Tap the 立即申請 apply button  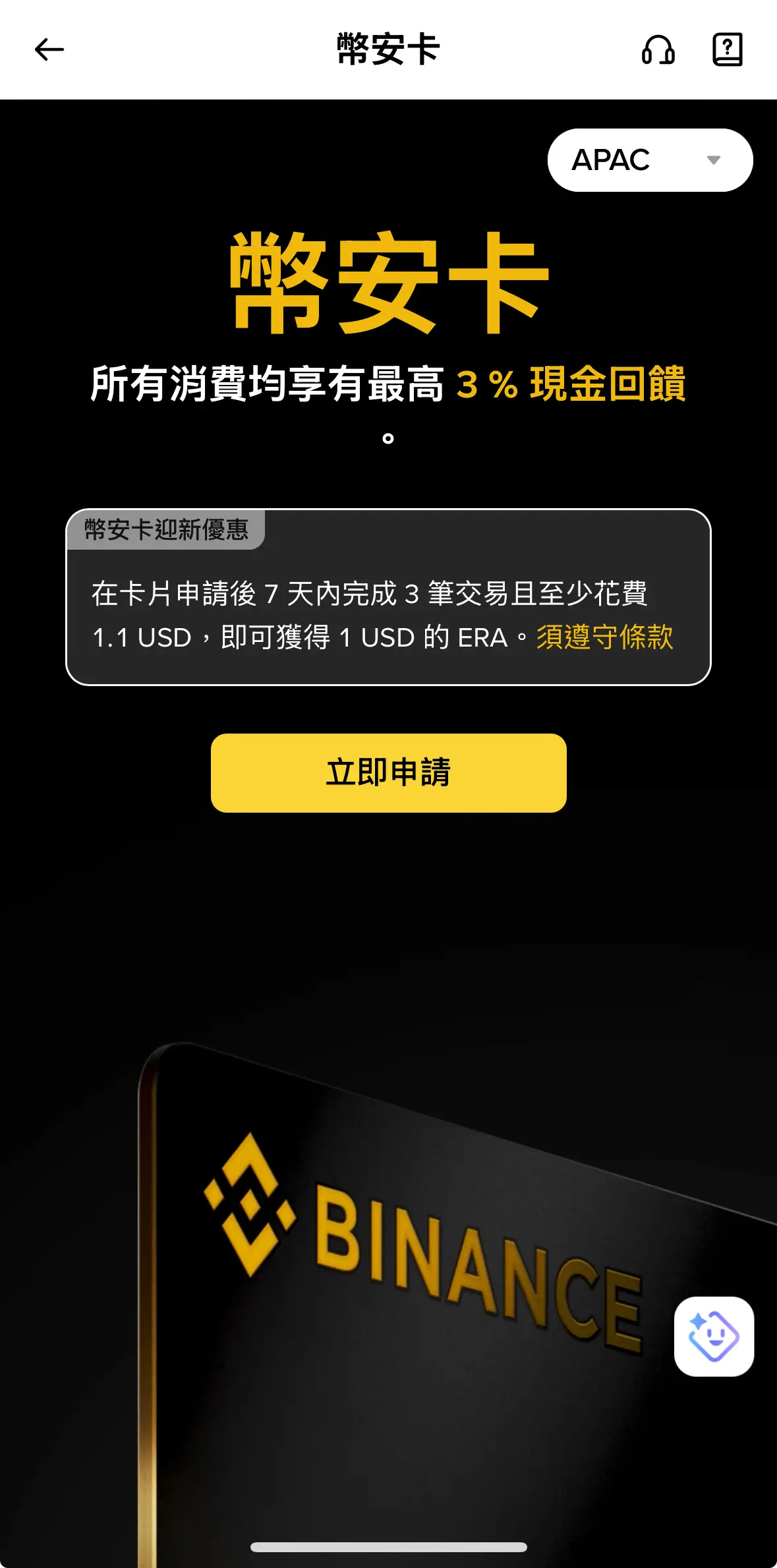pyautogui.click(x=388, y=772)
